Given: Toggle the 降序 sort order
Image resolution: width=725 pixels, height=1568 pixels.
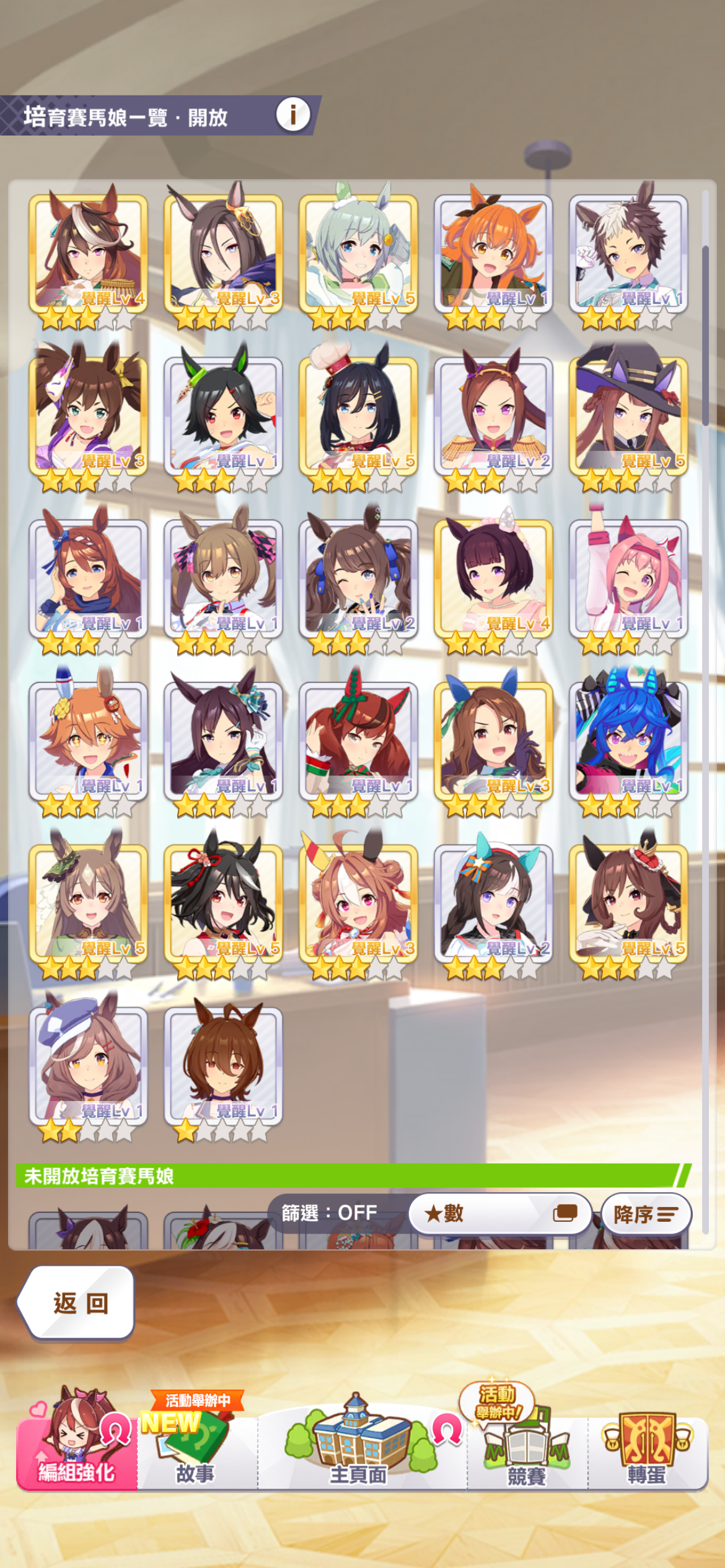Looking at the screenshot, I should (646, 1214).
